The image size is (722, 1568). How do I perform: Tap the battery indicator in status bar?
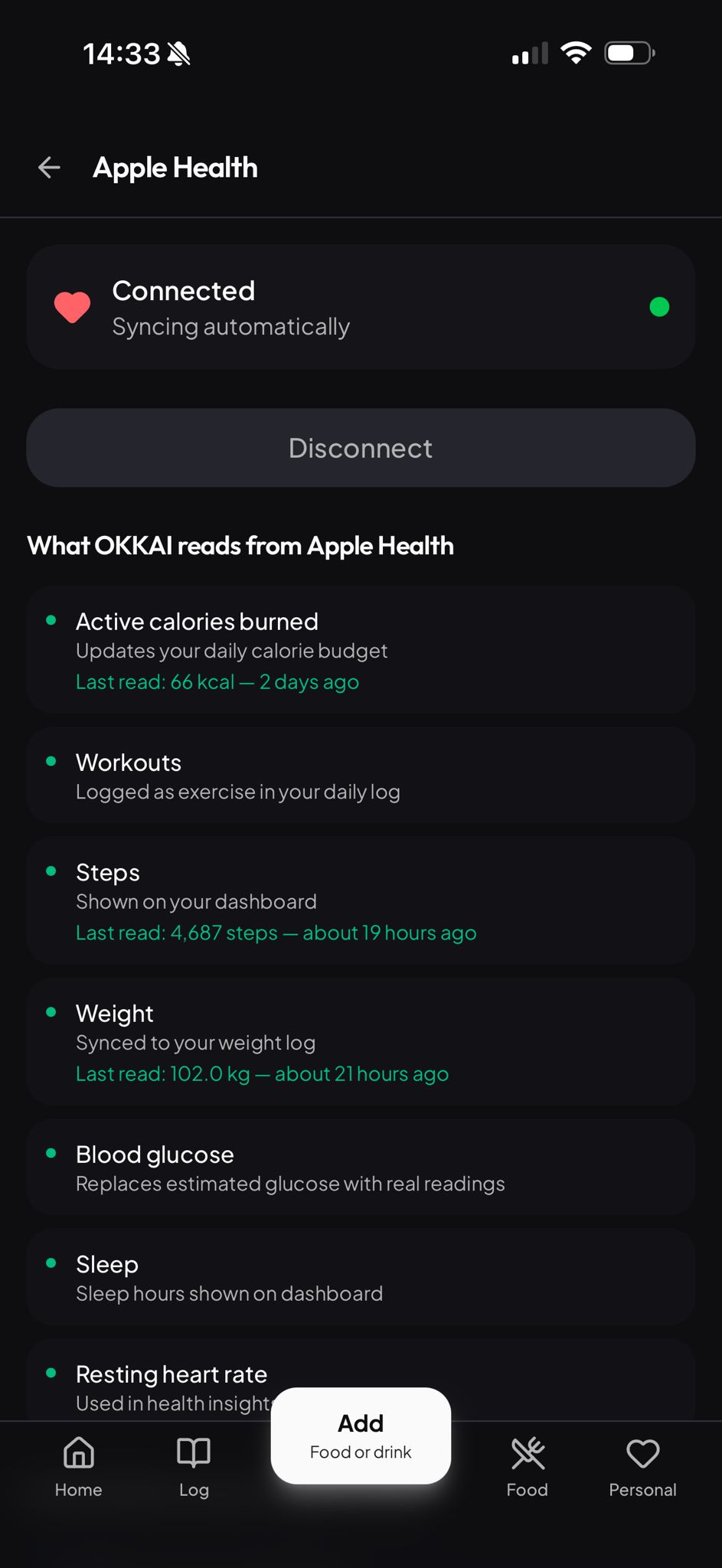628,51
